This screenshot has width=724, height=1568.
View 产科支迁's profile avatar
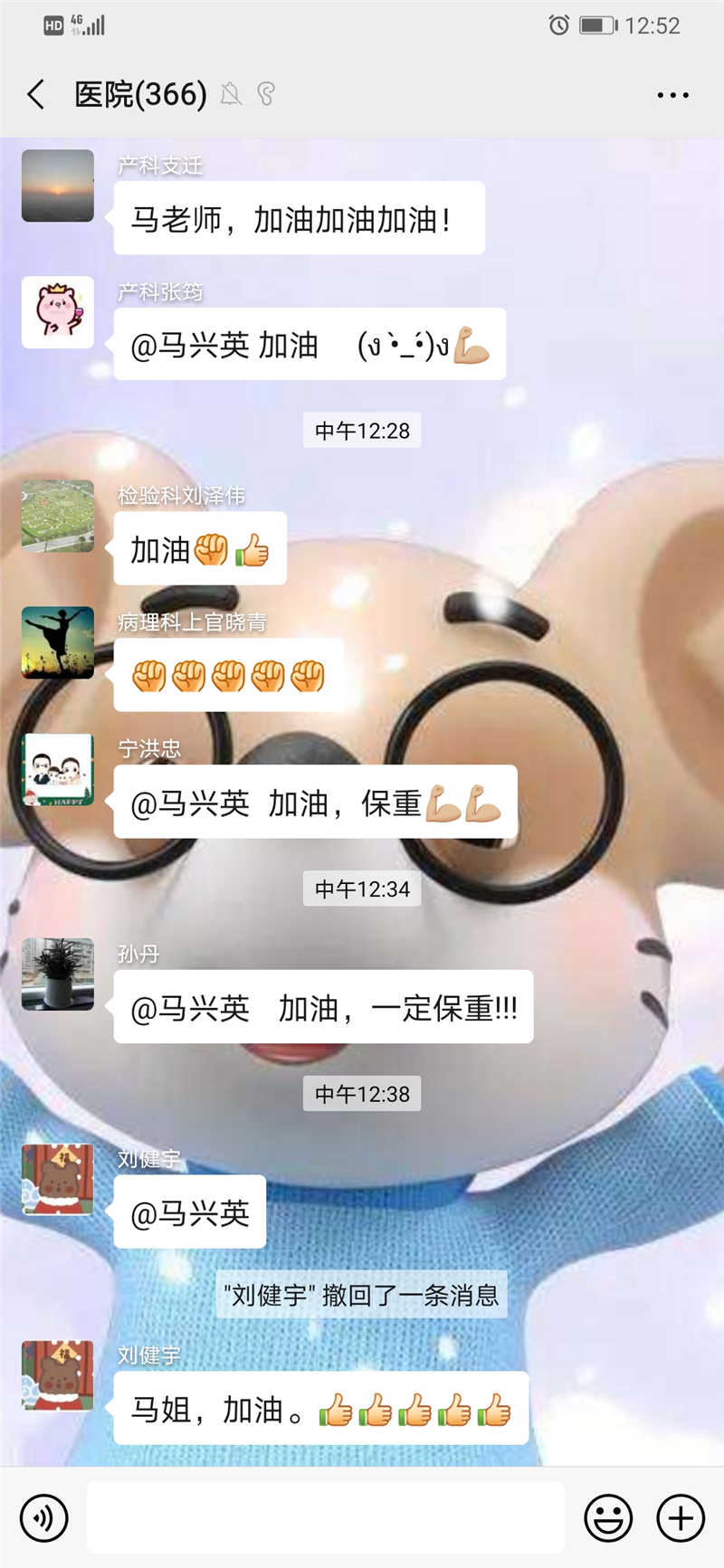(x=58, y=185)
